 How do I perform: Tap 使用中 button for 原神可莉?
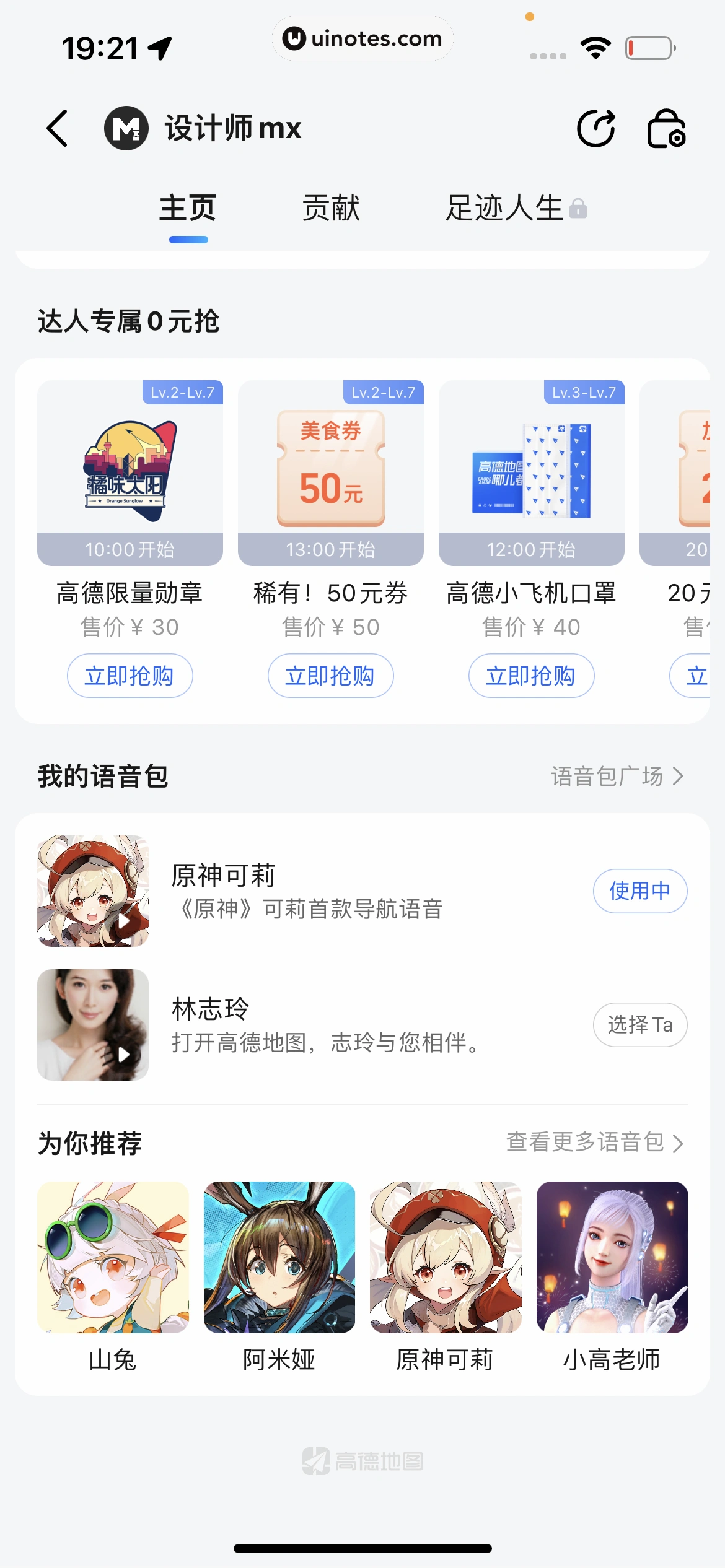[639, 891]
